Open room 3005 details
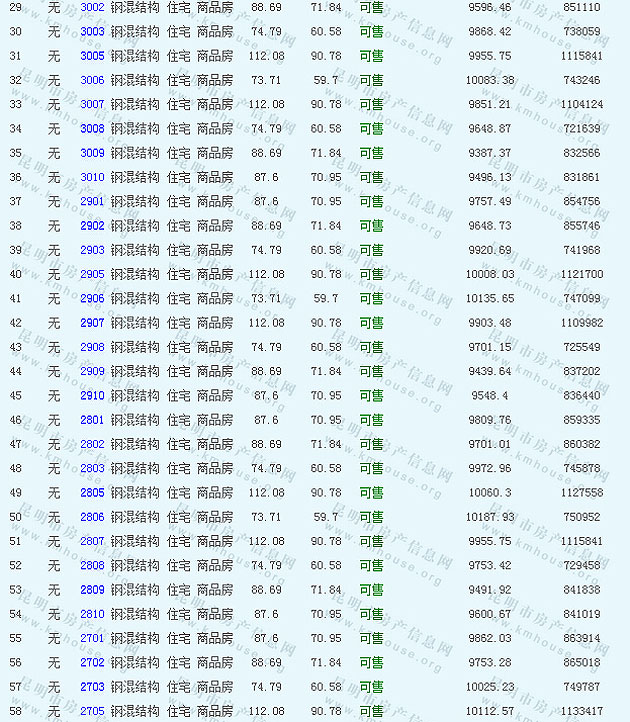 tap(92, 56)
